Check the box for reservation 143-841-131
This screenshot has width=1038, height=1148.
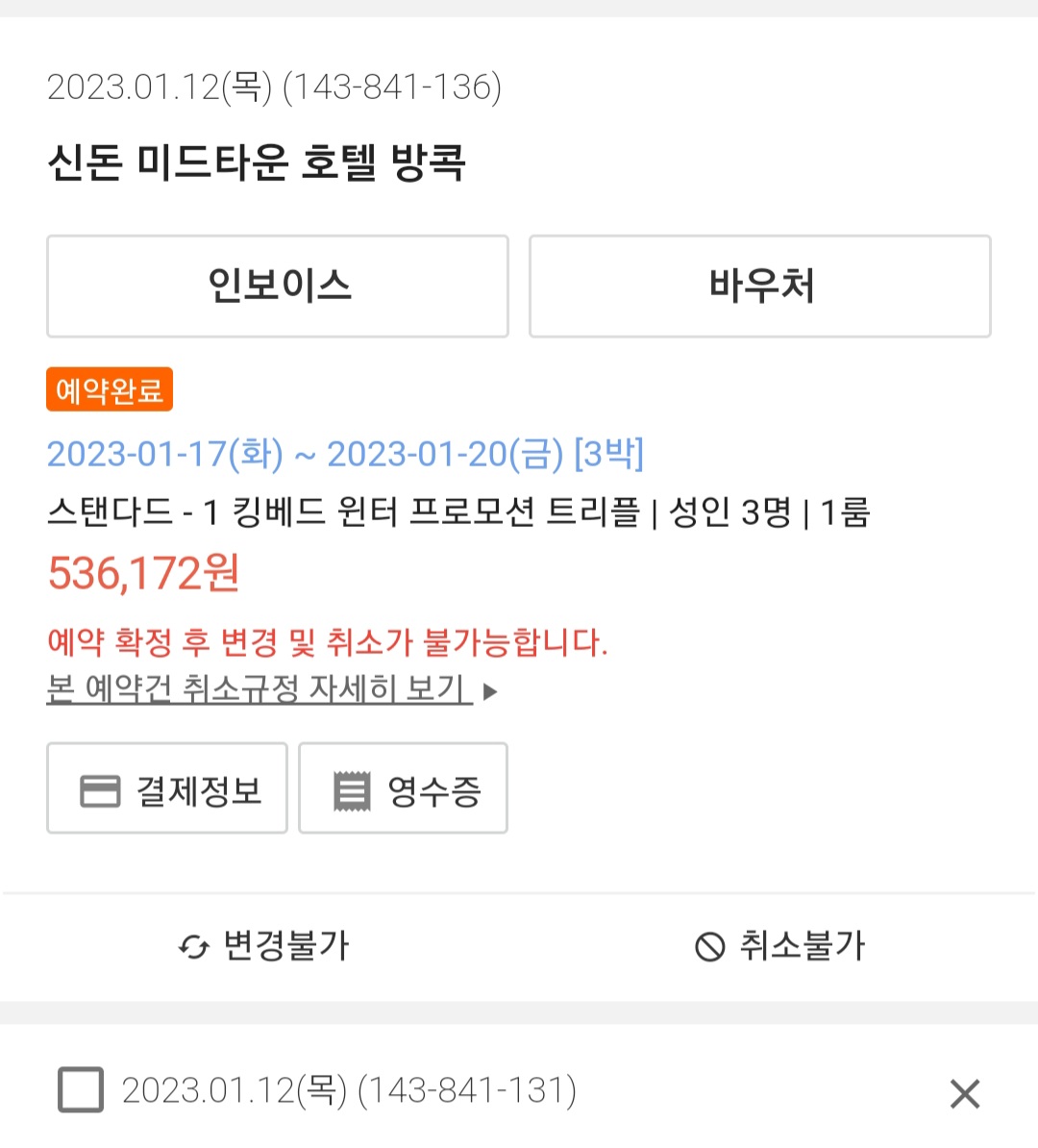[81, 1090]
